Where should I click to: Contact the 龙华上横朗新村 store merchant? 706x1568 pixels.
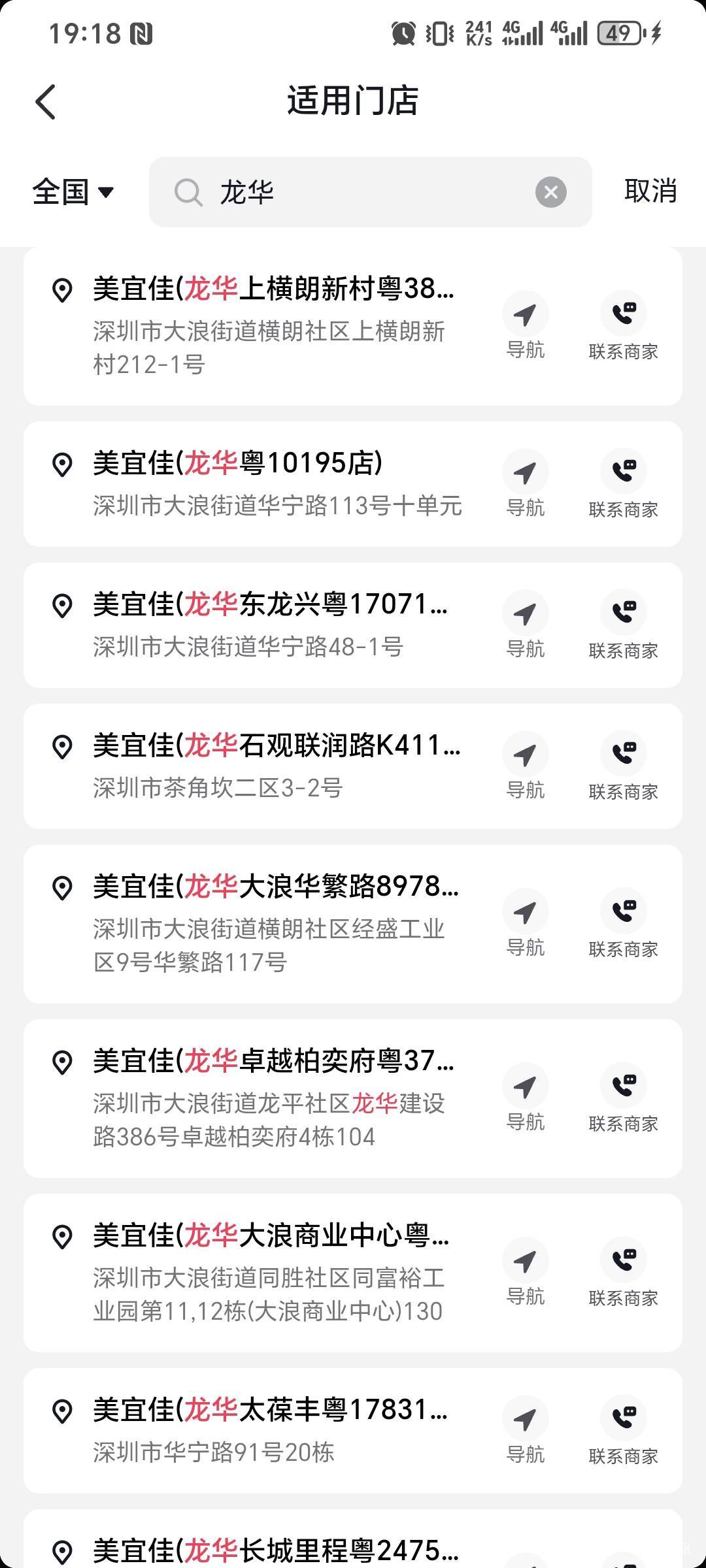(x=623, y=325)
